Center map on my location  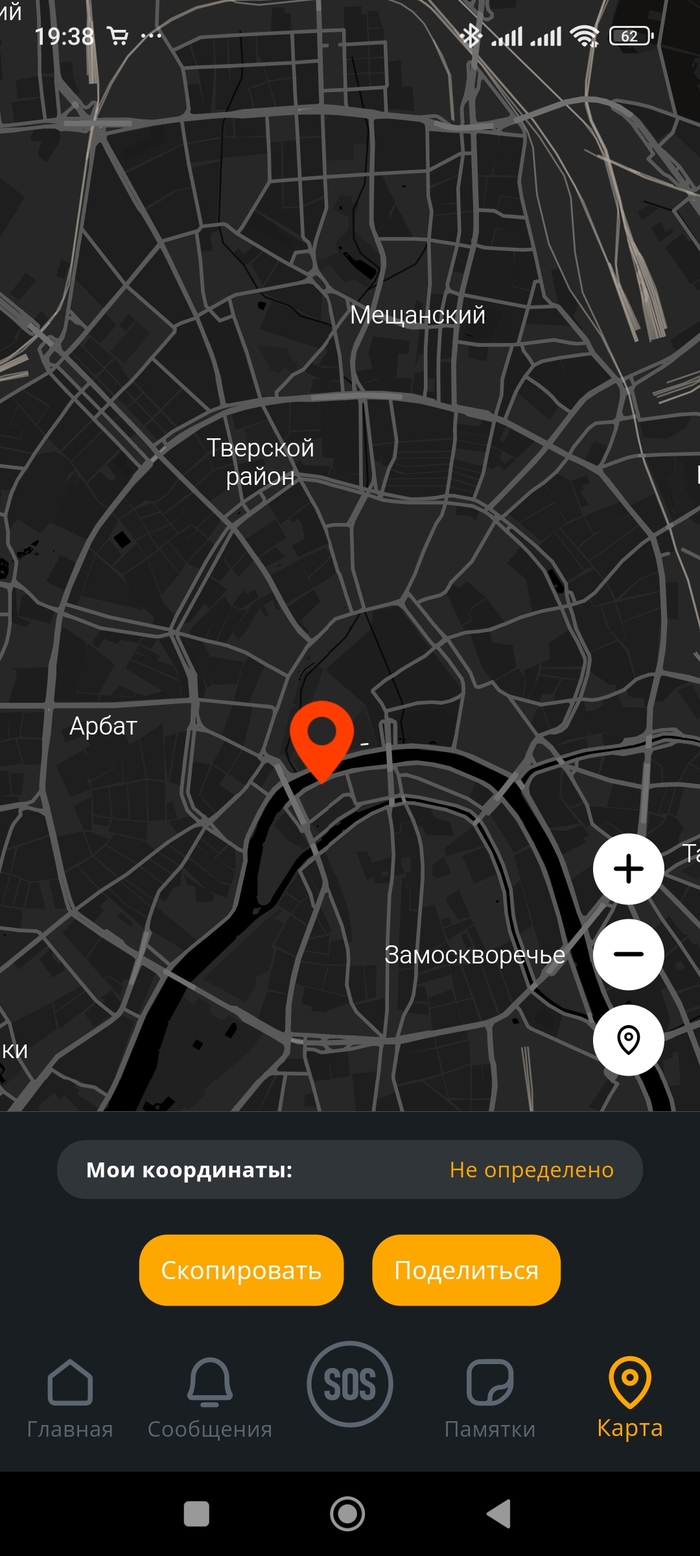click(628, 1040)
